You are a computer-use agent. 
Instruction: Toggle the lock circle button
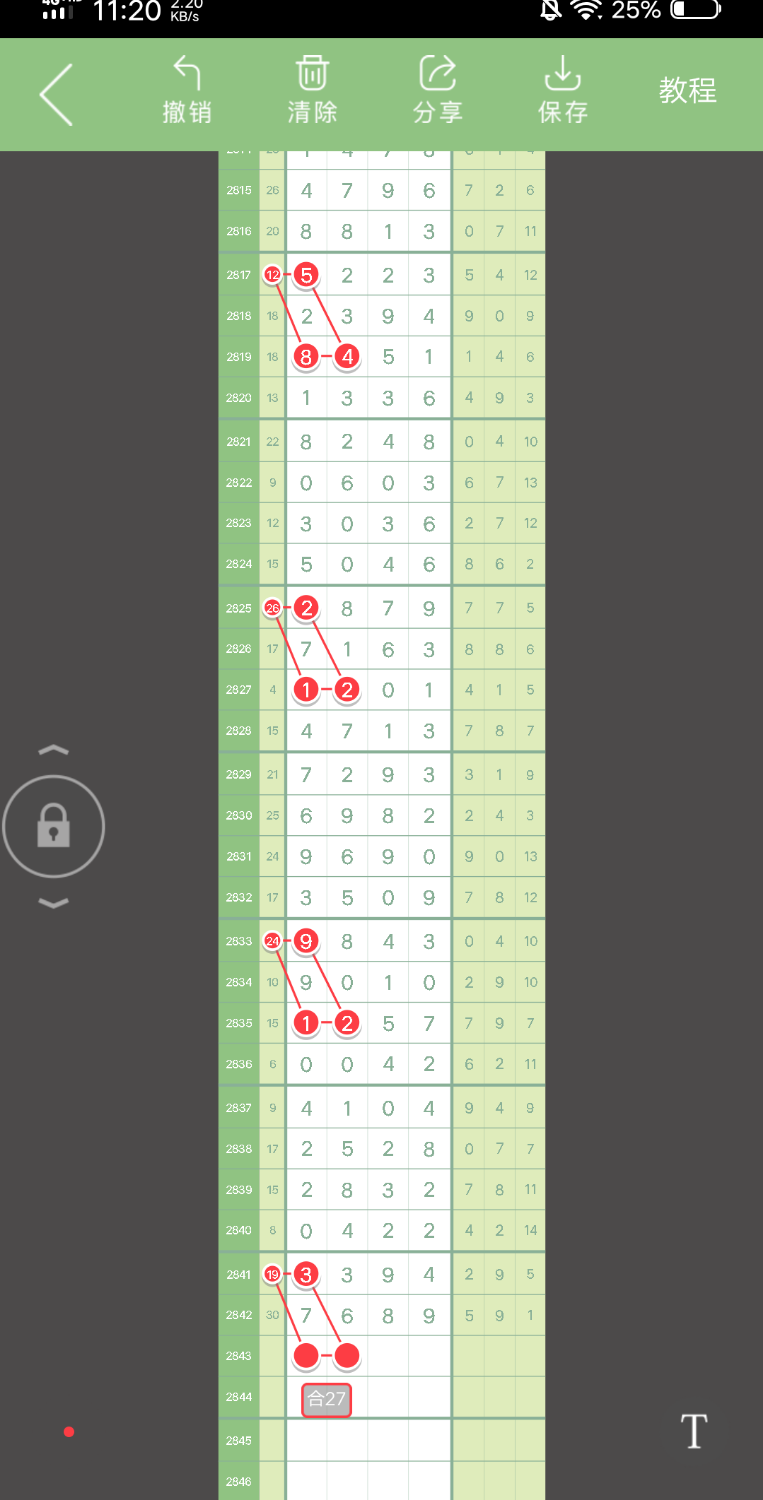coord(53,827)
